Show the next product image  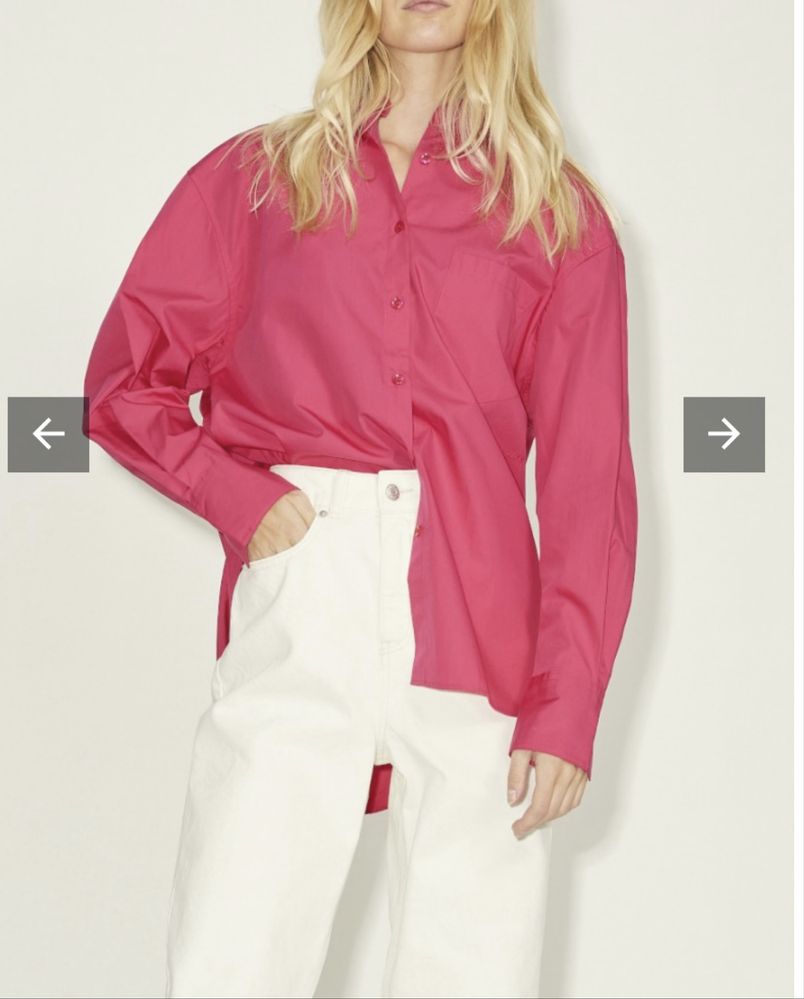pos(724,434)
